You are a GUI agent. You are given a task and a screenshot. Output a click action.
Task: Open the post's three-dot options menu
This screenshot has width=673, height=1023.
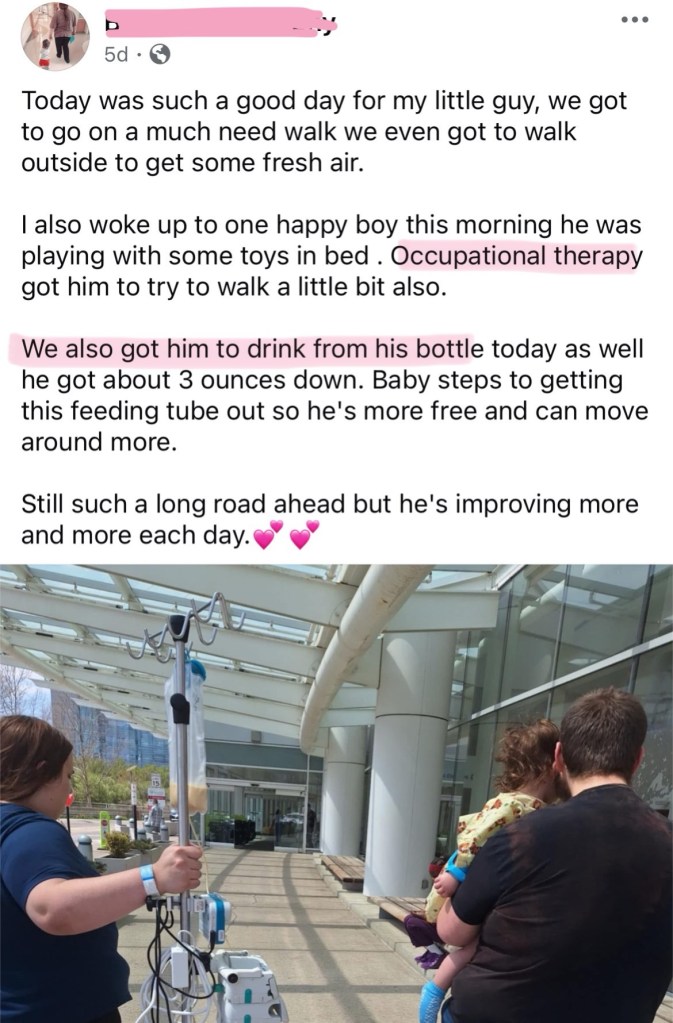coord(632,19)
